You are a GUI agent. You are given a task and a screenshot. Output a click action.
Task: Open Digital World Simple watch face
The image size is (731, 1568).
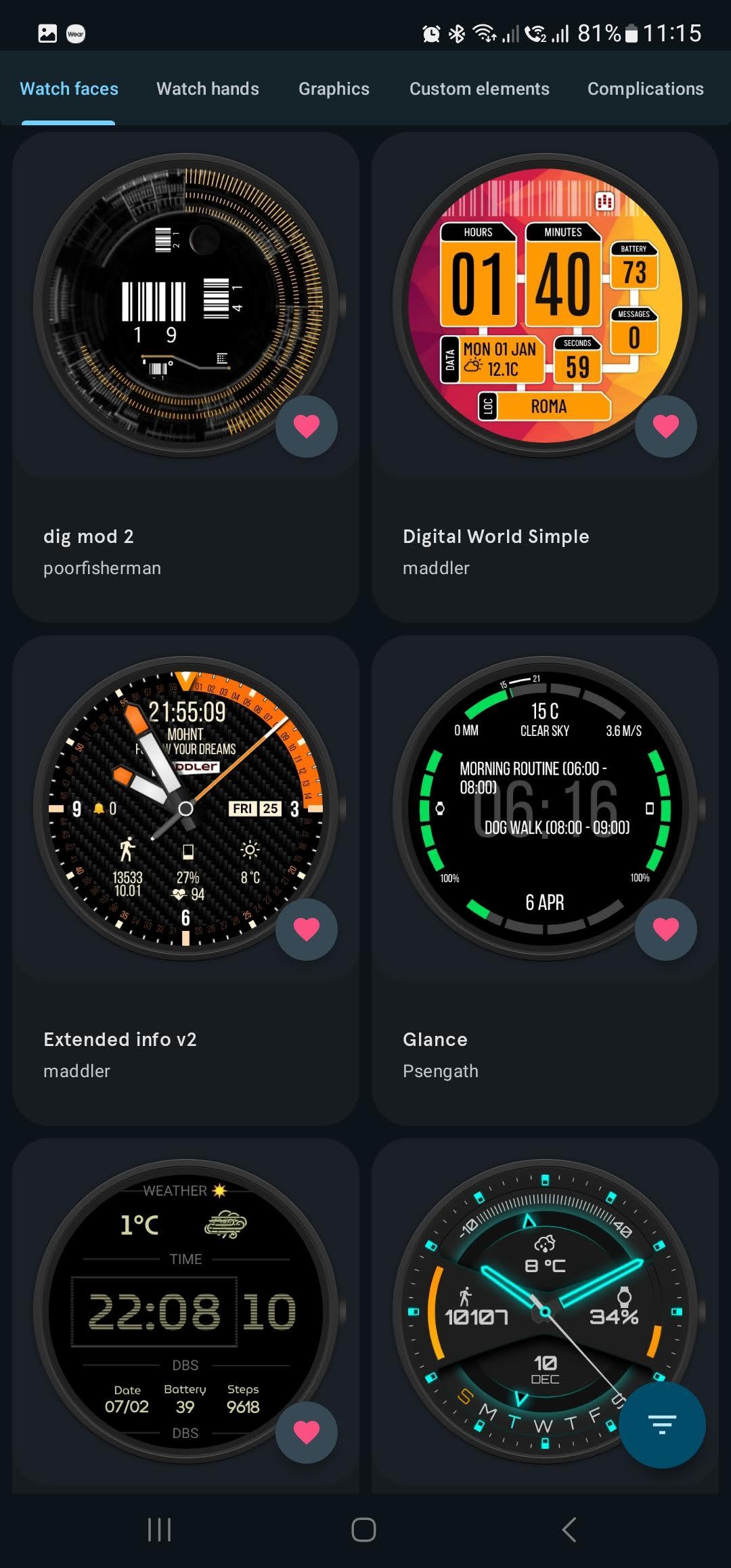click(x=545, y=377)
